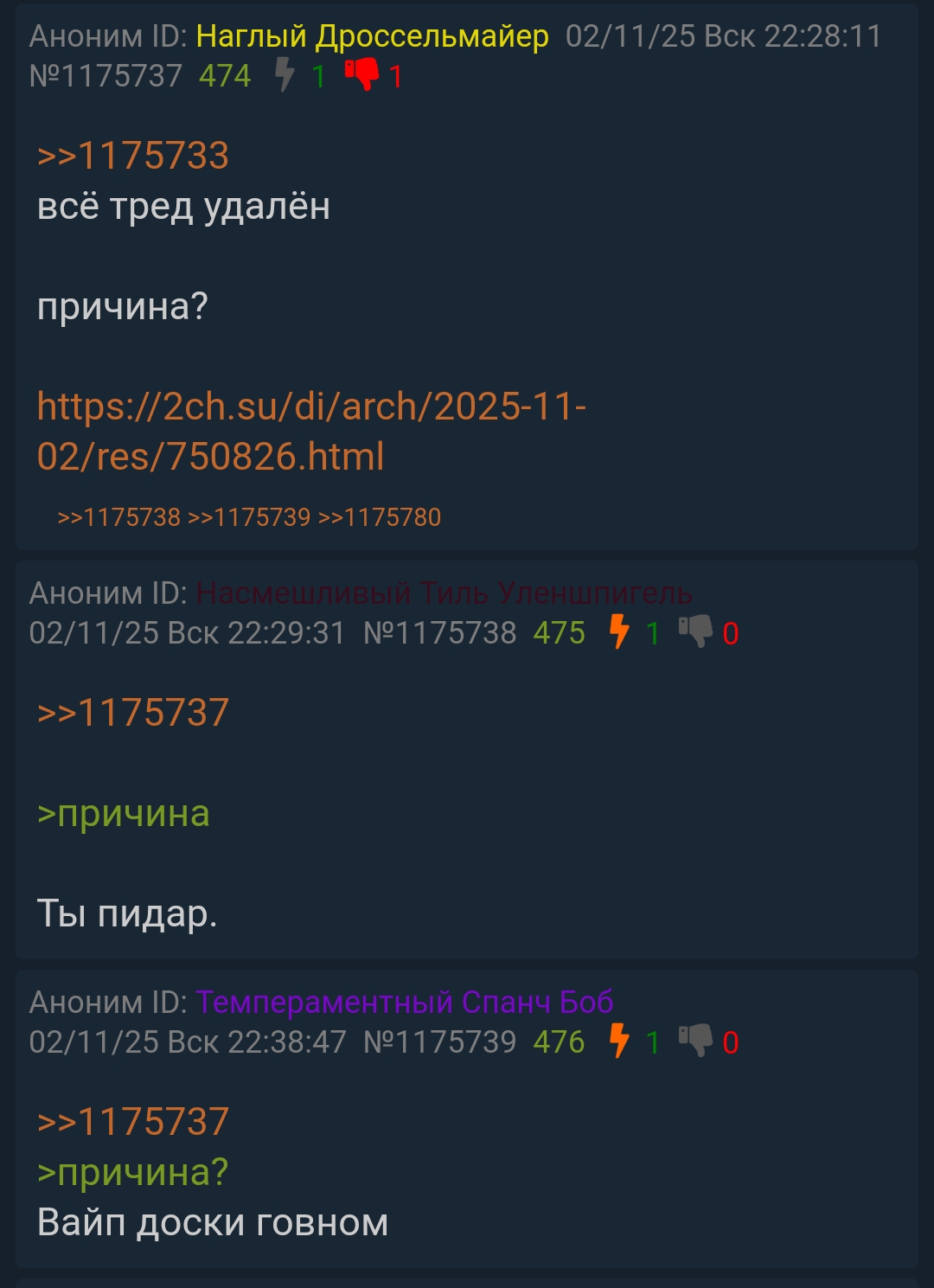
Task: Open the 2ch.su archive thread link
Action: coord(311,431)
